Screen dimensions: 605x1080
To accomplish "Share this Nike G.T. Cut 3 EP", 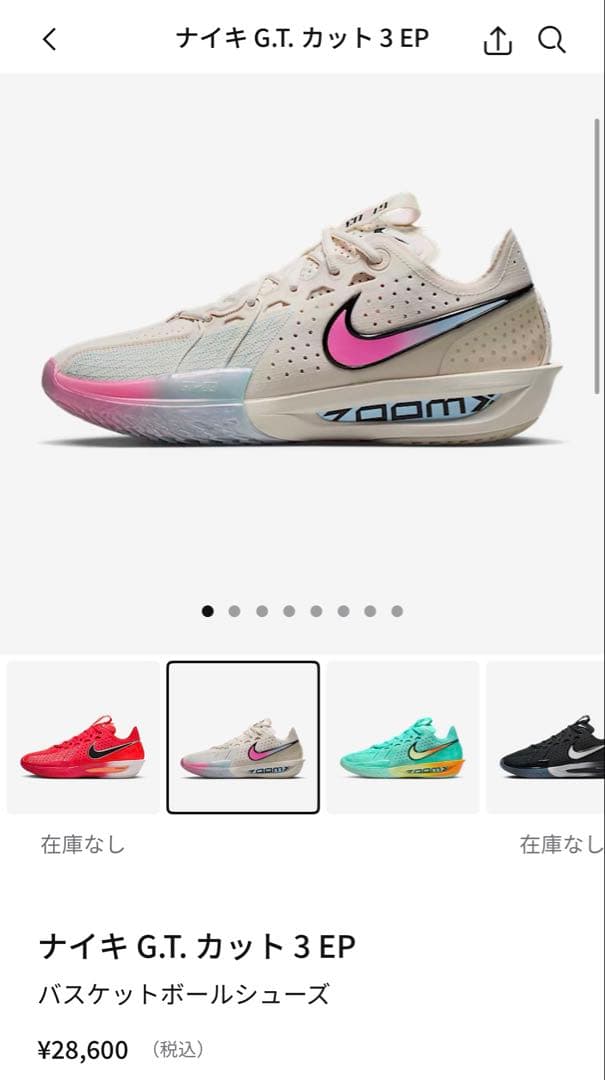I will point(497,40).
